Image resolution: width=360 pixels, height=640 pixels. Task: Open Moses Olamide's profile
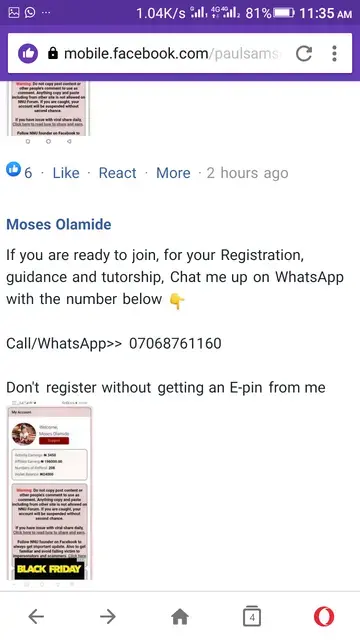59,224
